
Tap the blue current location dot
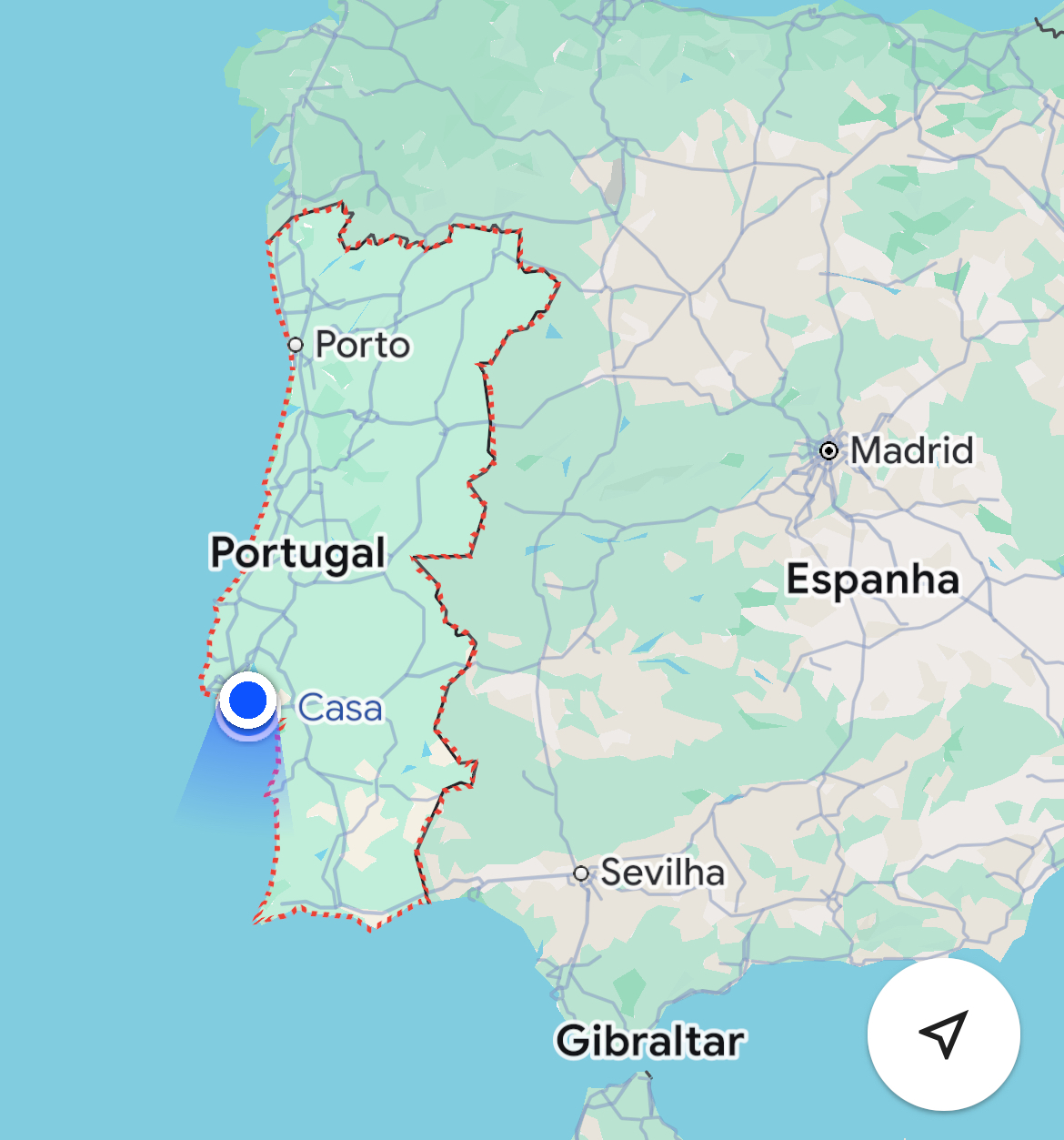tap(247, 701)
